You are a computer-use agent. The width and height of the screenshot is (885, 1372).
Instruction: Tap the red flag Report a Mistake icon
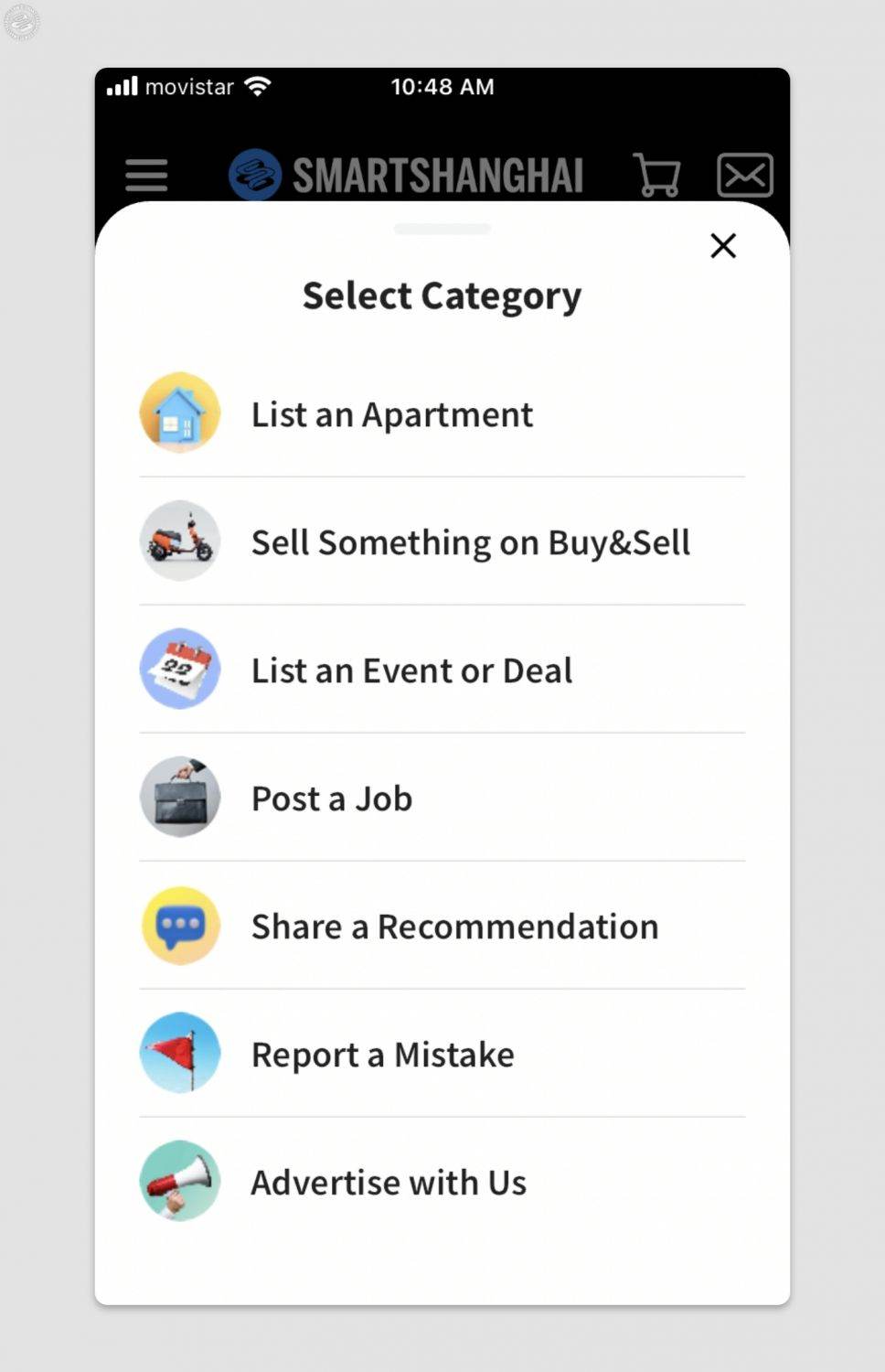[179, 1054]
